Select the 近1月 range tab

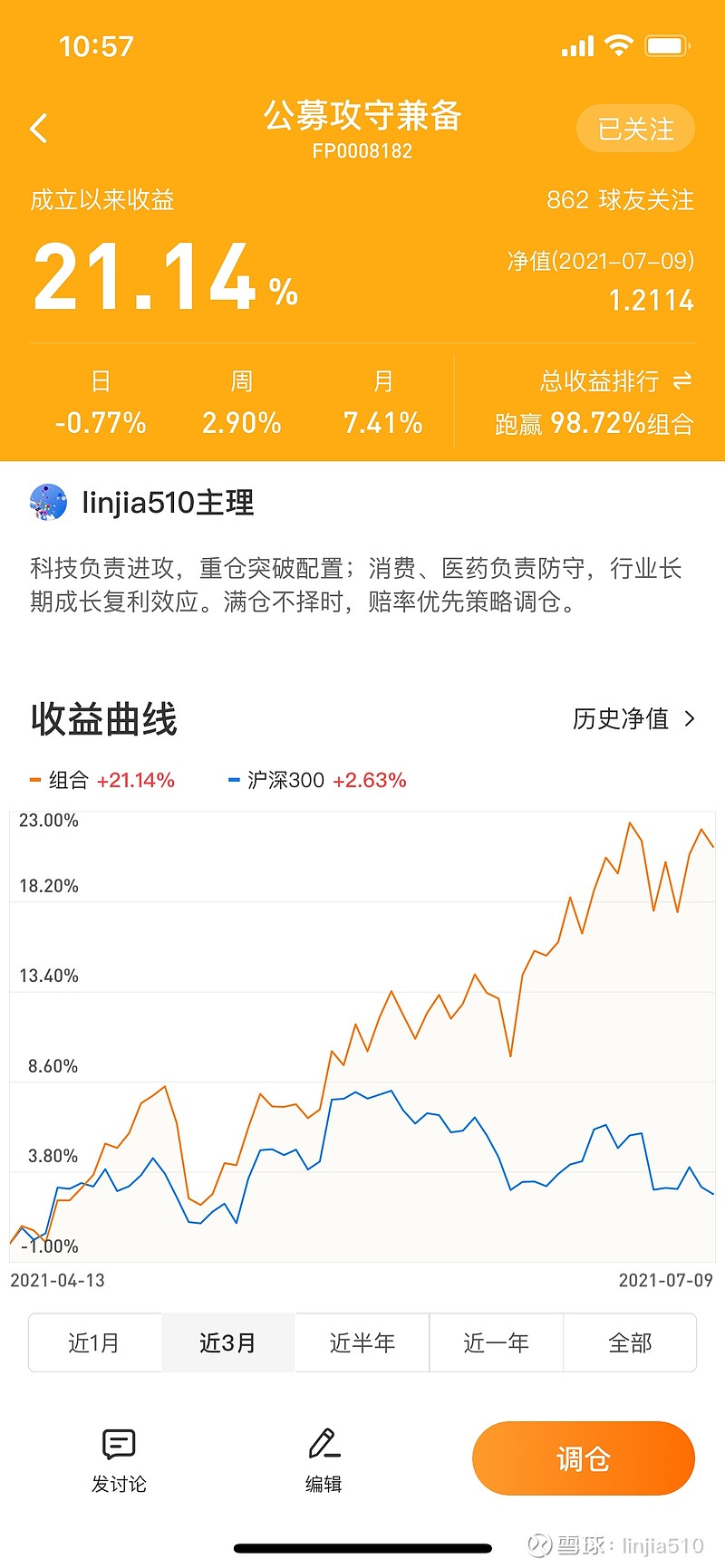click(94, 1342)
